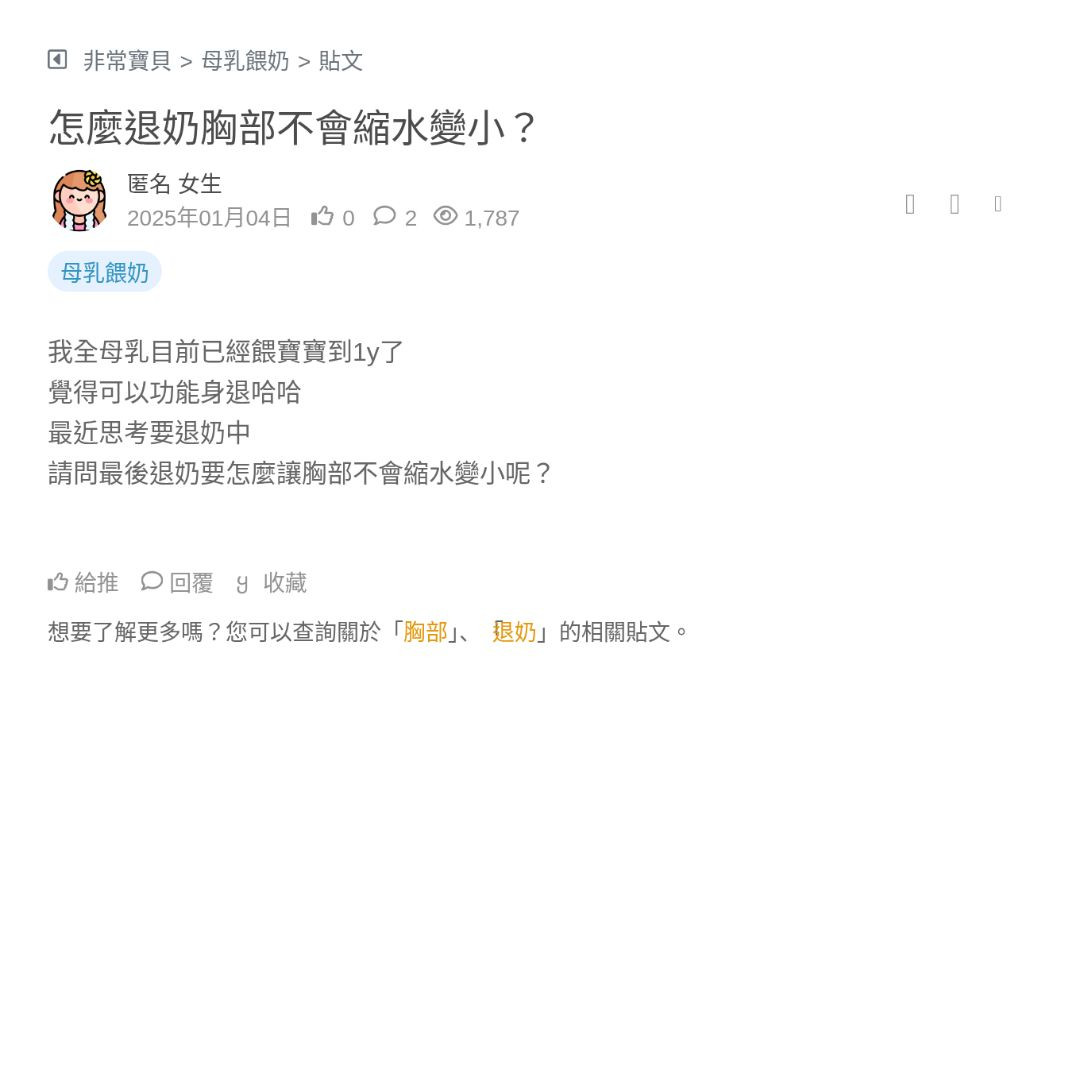
Task: Open related posts about 胸部
Action: [x=425, y=632]
